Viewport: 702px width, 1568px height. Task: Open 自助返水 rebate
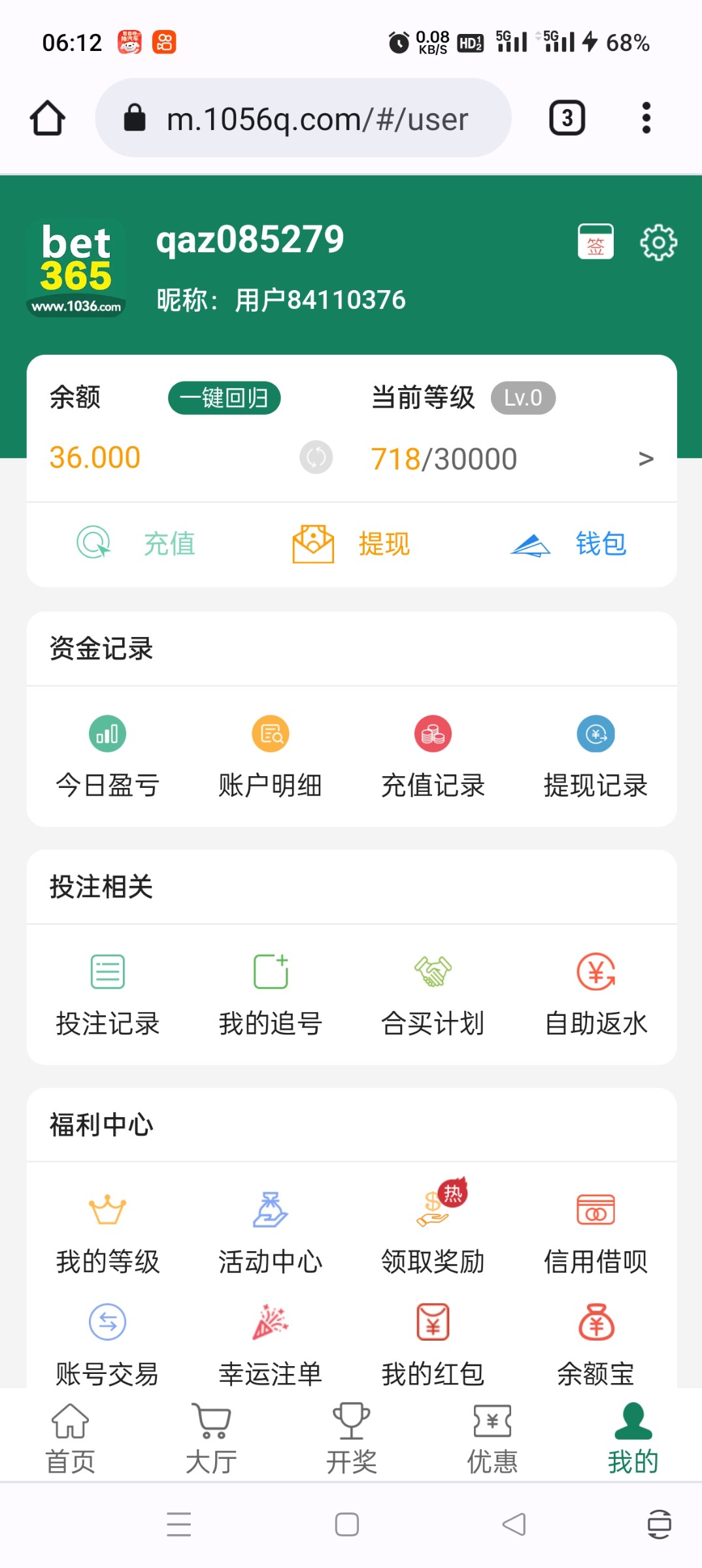pyautogui.click(x=596, y=996)
